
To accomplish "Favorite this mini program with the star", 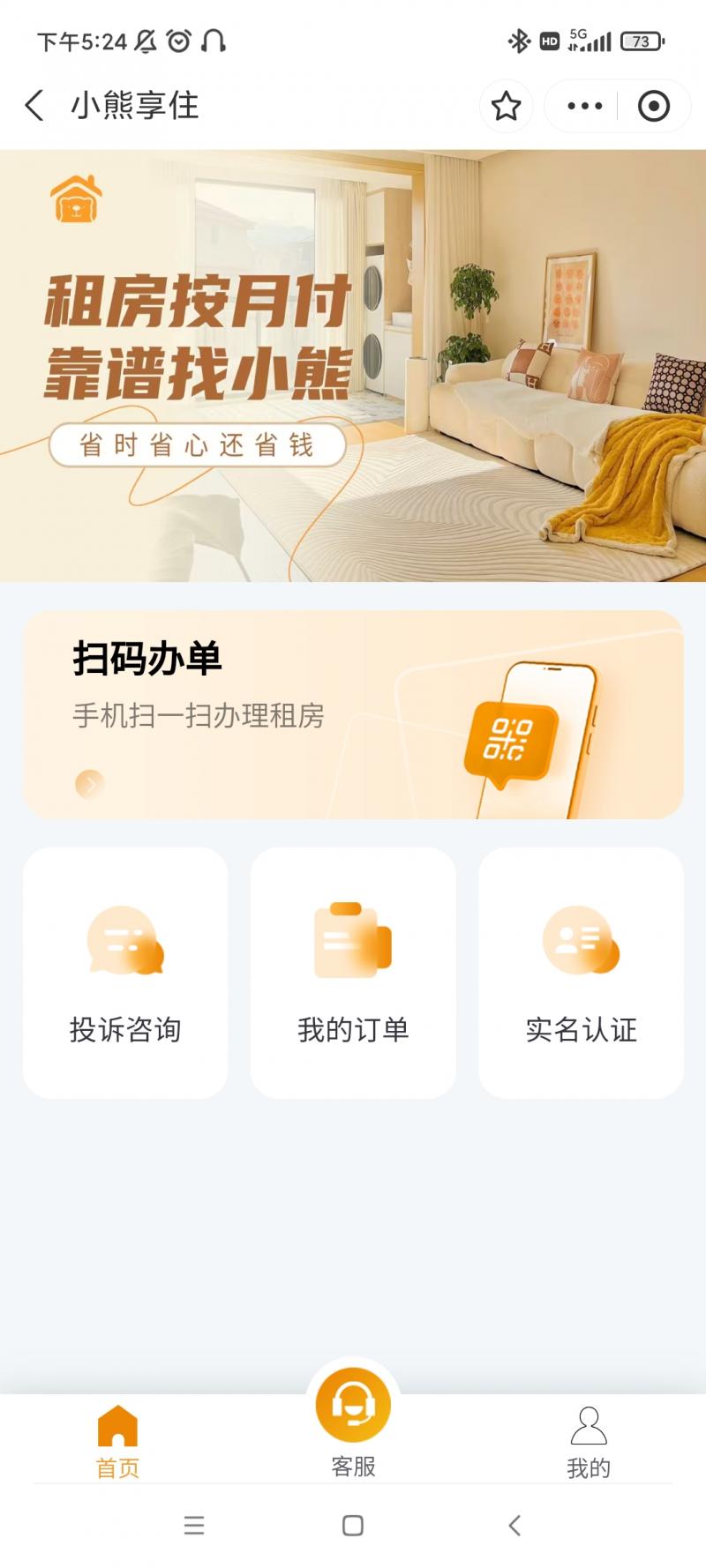I will click(x=506, y=107).
